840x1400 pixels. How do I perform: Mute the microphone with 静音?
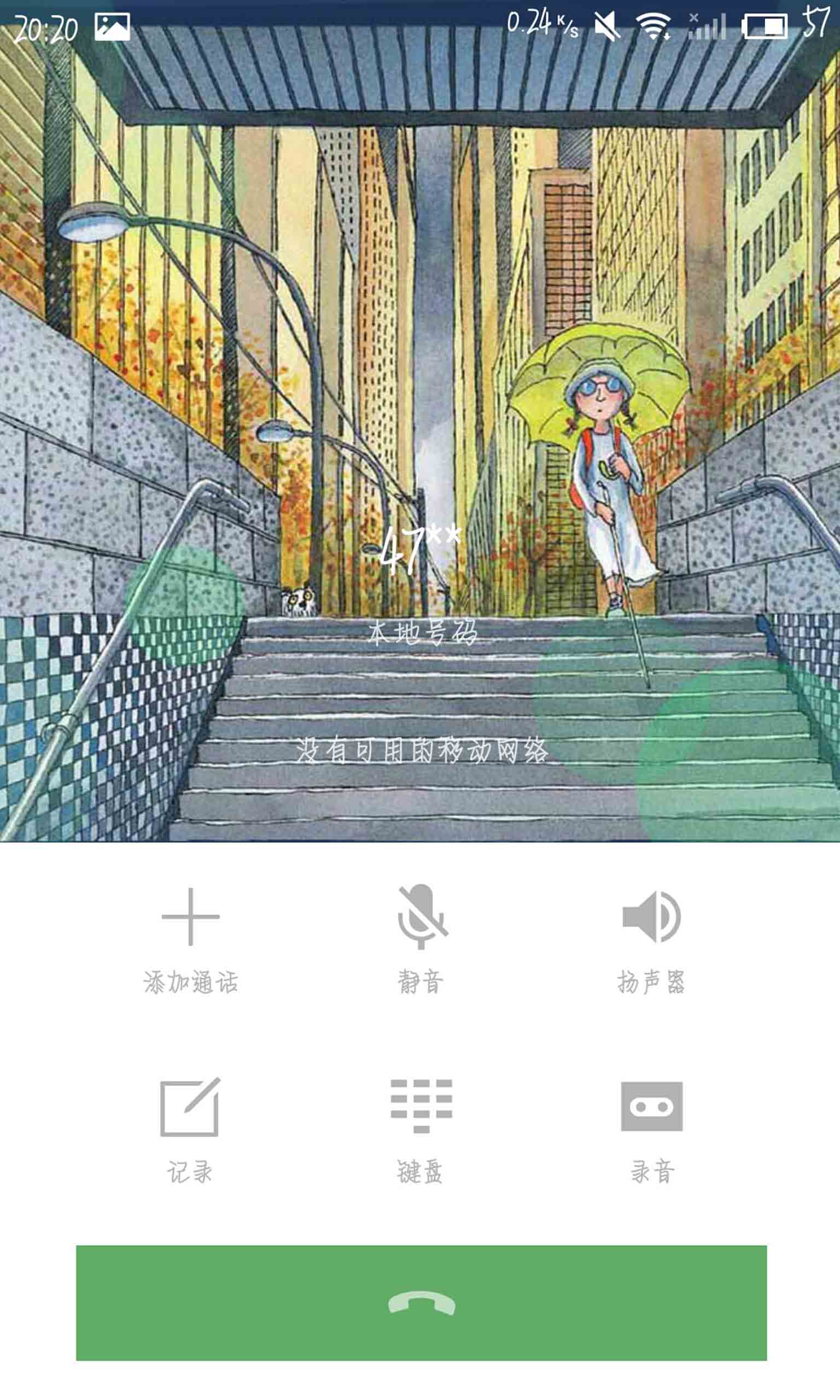coord(421,940)
